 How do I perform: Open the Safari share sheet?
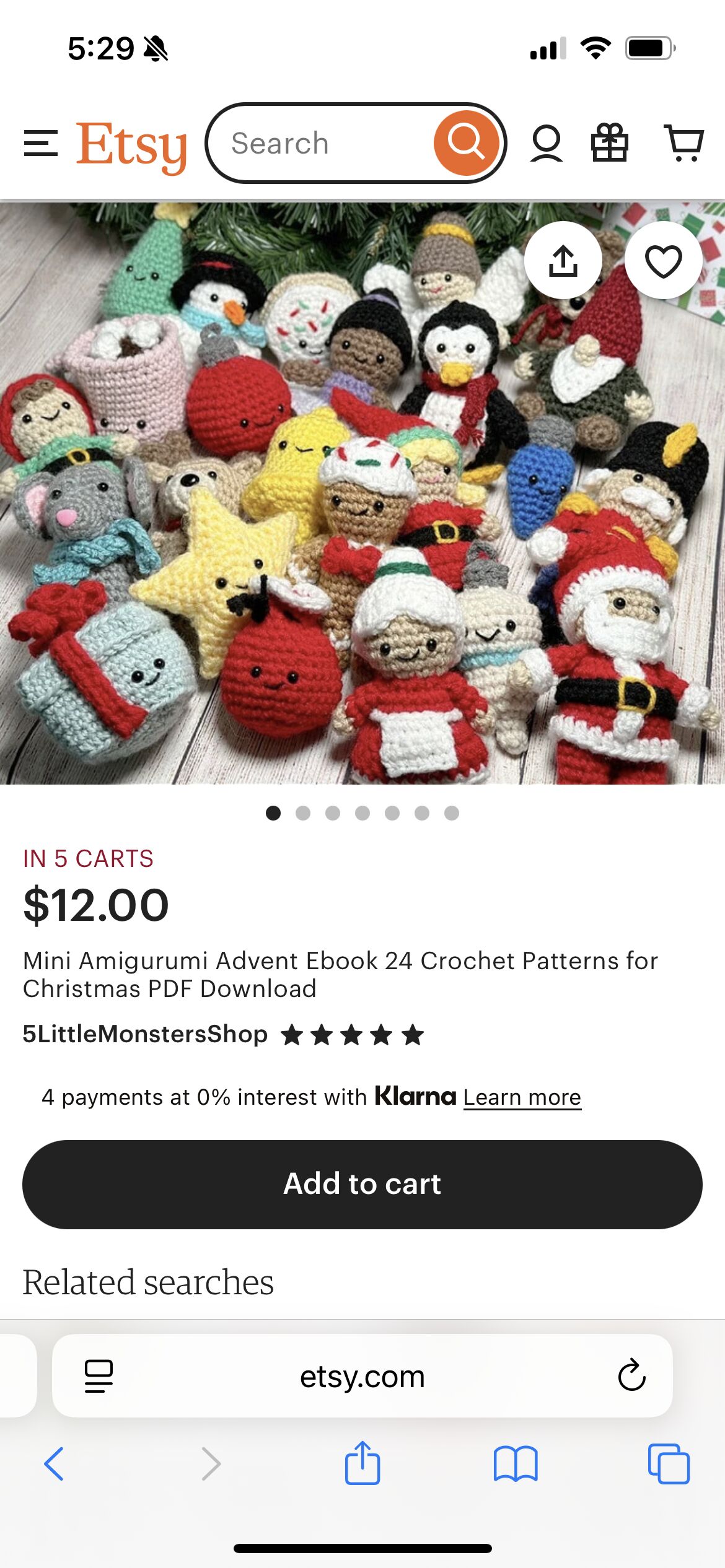[x=362, y=1463]
